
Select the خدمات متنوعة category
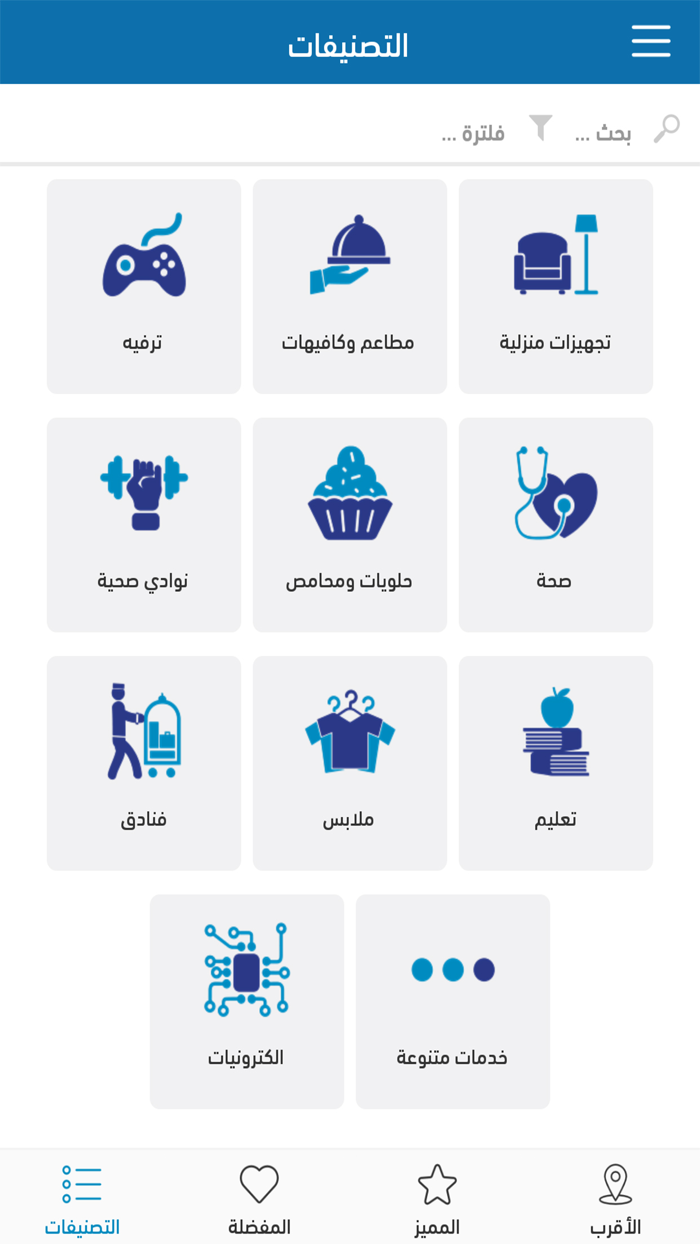(453, 1001)
